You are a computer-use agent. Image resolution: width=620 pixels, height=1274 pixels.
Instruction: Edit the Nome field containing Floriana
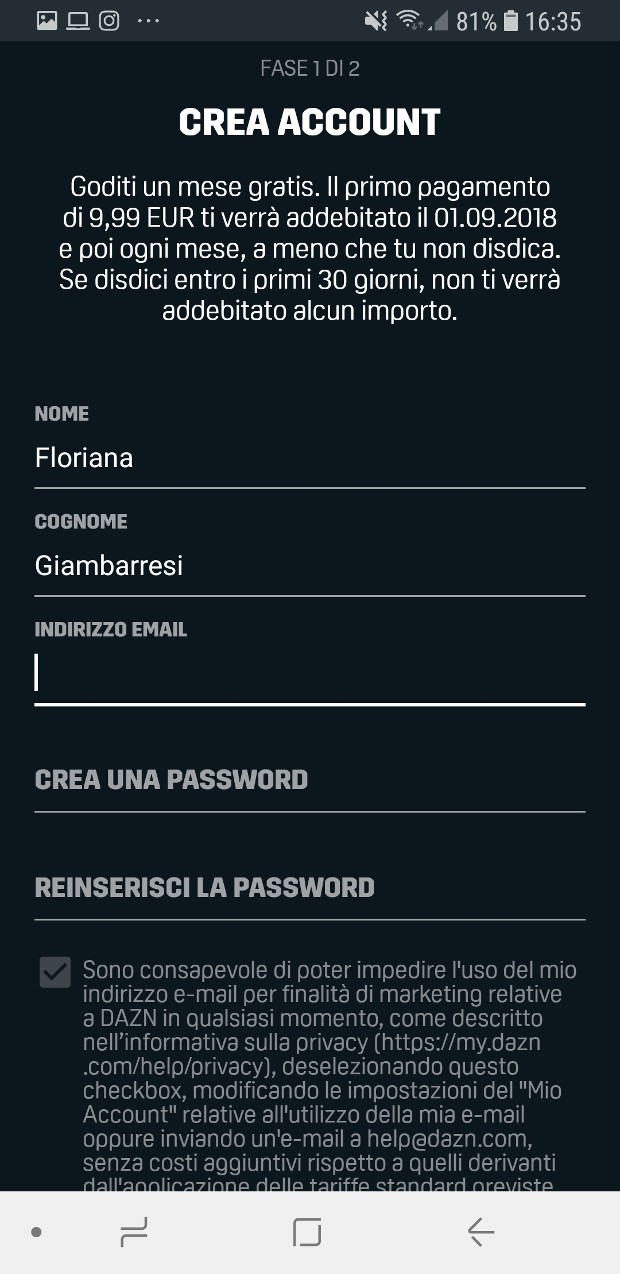coord(309,459)
